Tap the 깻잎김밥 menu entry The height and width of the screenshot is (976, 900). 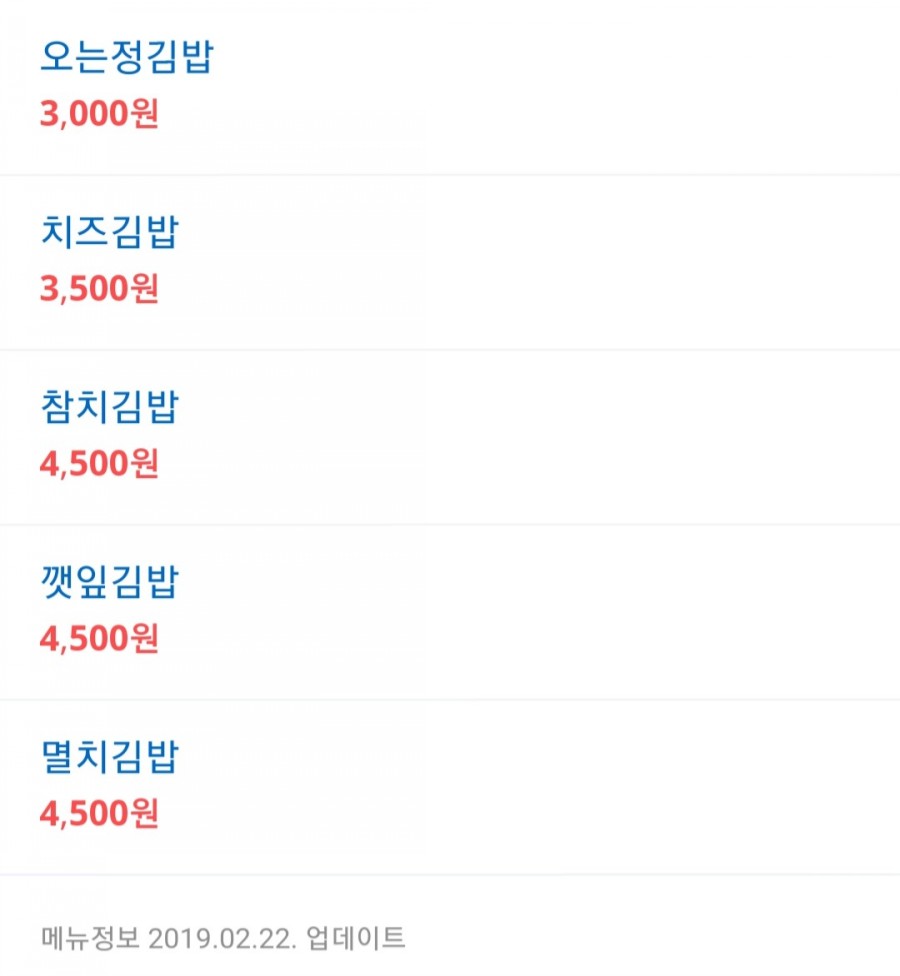[109, 583]
